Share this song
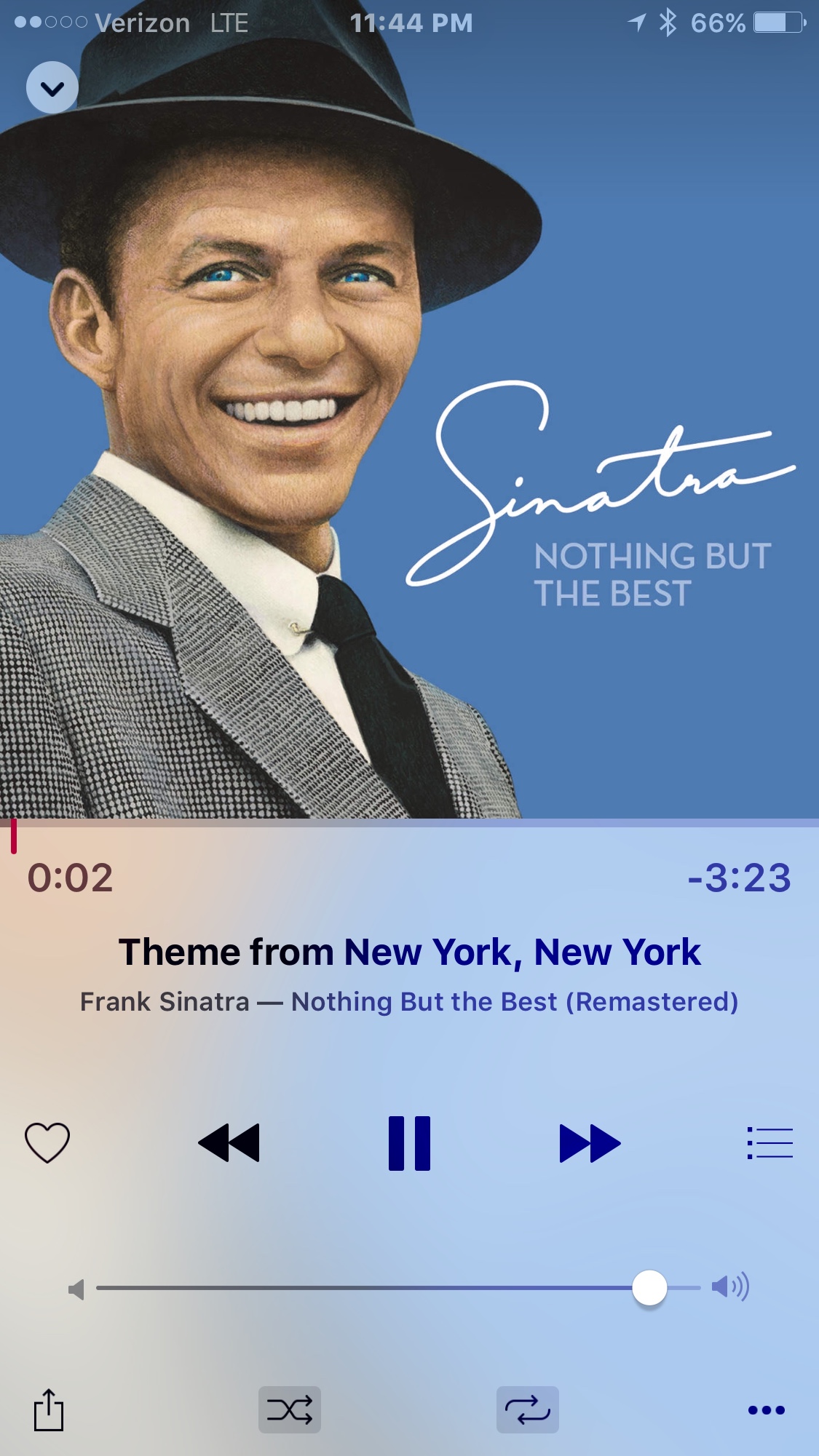 49,1410
